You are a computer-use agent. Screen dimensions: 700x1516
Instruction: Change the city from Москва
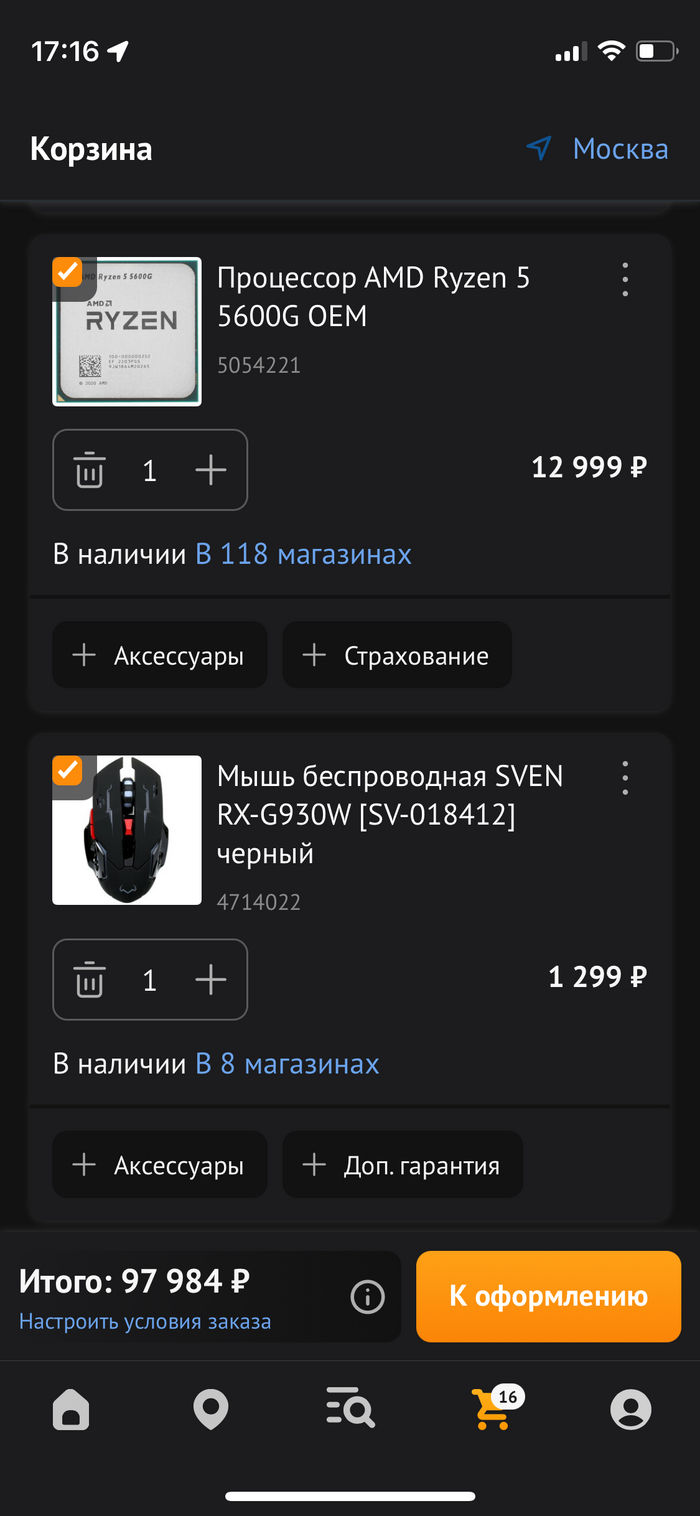pyautogui.click(x=600, y=149)
